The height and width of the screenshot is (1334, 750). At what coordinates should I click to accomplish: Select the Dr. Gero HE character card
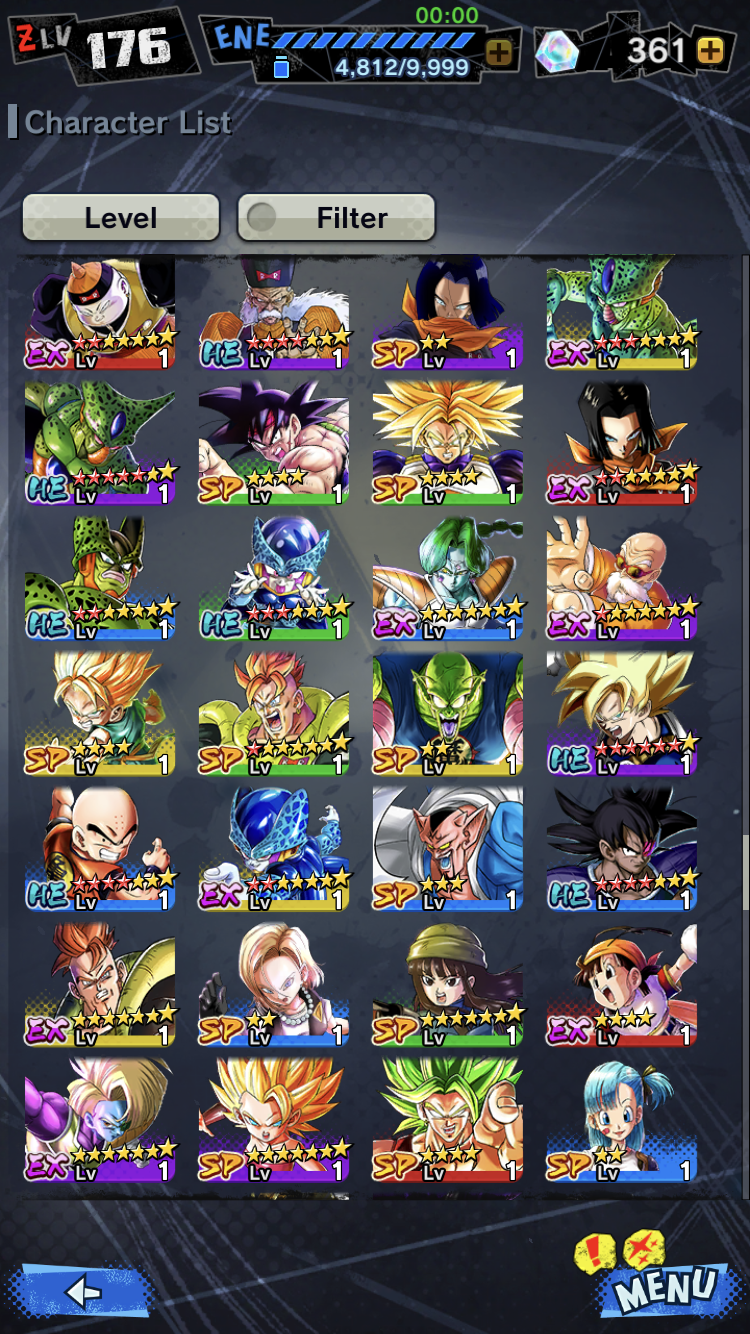click(x=273, y=312)
